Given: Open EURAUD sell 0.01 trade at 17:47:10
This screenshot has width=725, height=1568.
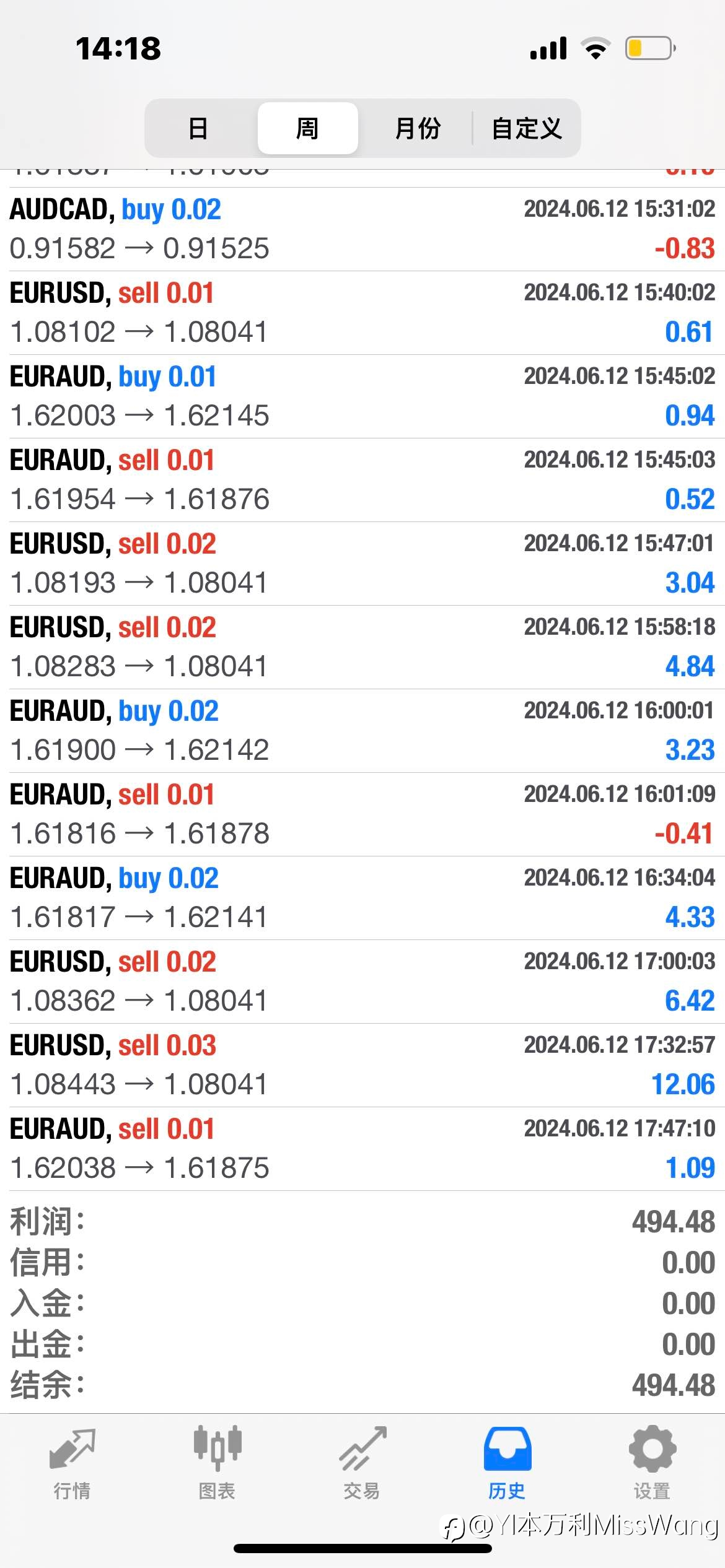Looking at the screenshot, I should point(362,1149).
